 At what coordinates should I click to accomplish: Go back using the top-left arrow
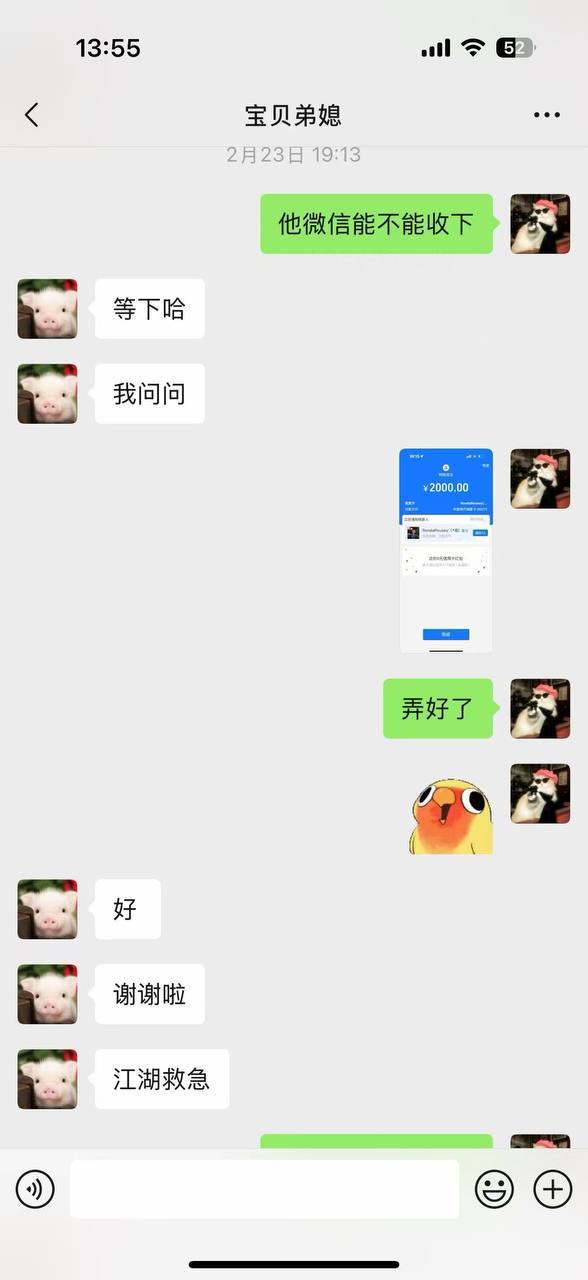pos(32,115)
